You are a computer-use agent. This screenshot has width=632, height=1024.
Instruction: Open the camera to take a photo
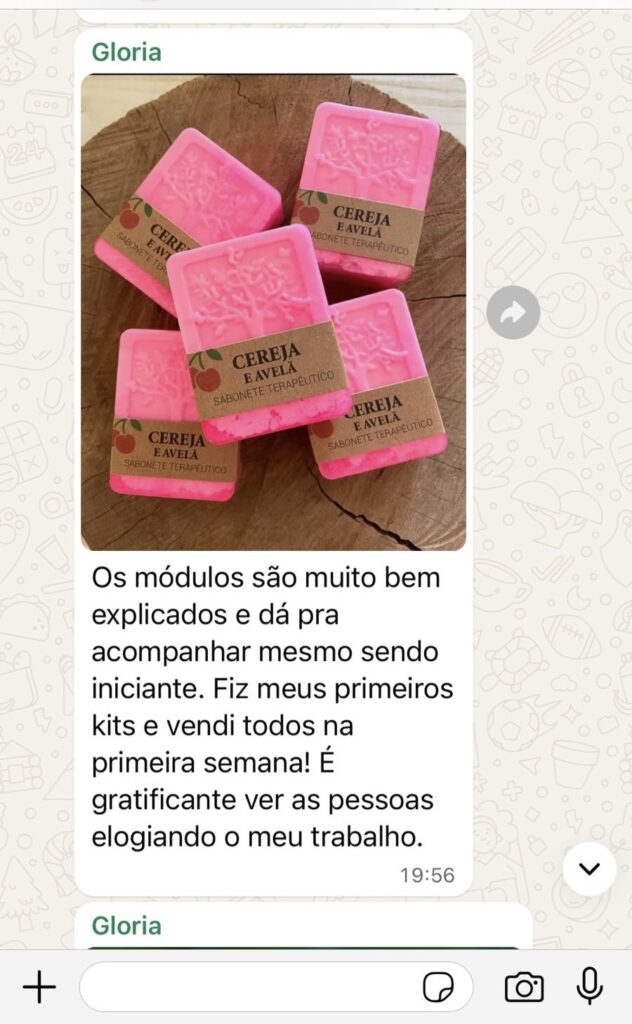[x=524, y=988]
